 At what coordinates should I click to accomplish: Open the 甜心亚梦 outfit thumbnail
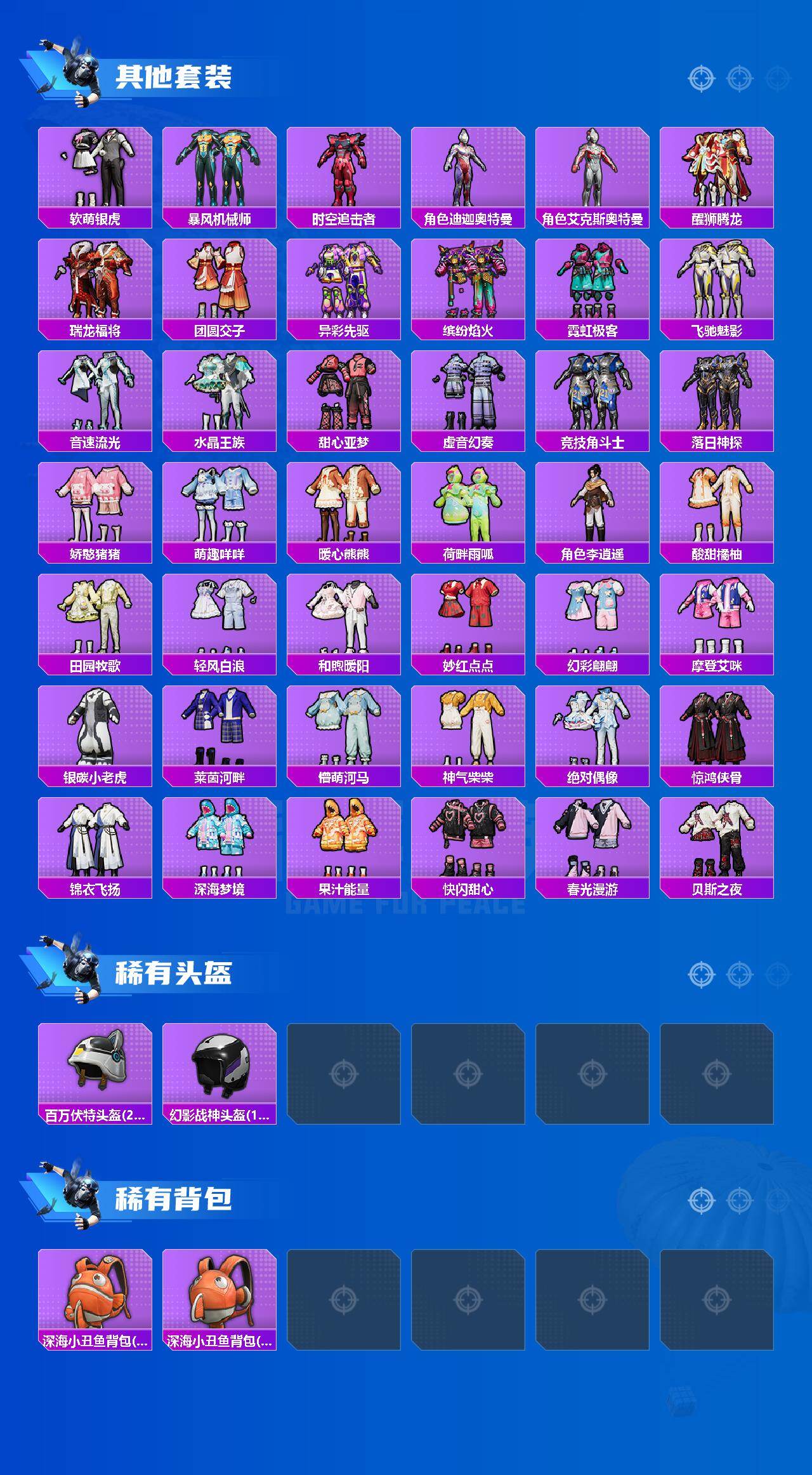[345, 394]
